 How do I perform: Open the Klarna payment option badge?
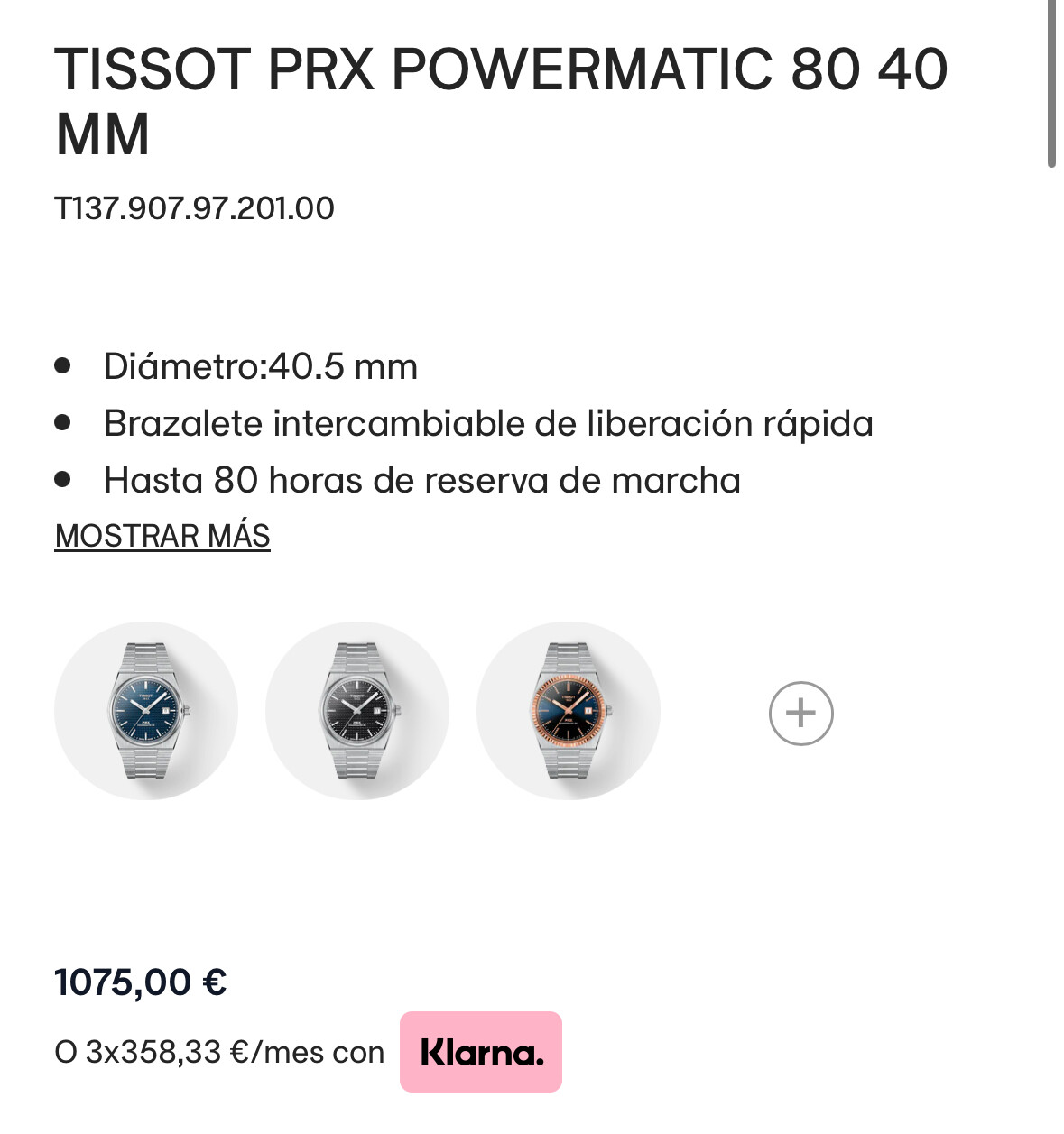point(481,1052)
